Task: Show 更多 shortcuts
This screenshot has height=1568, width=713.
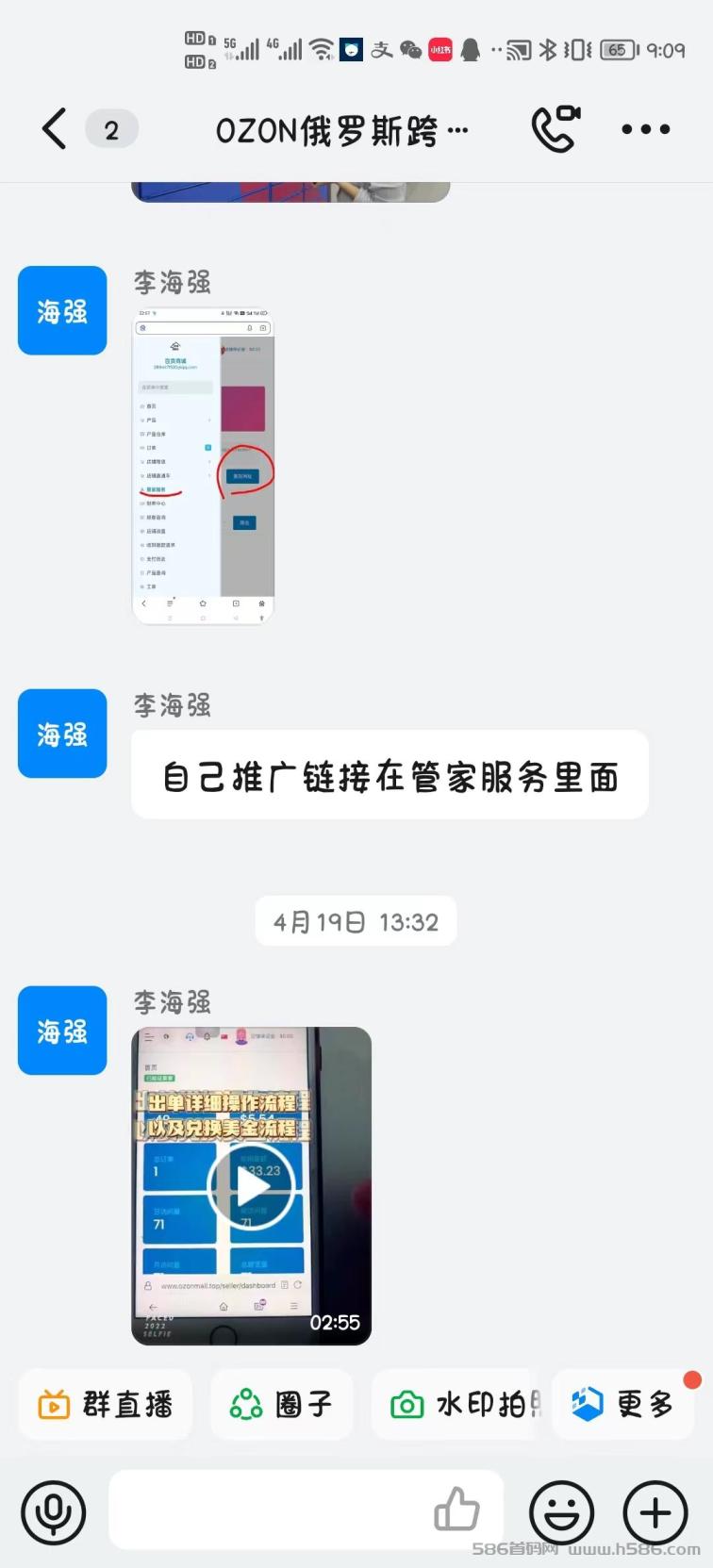Action: tap(622, 1405)
